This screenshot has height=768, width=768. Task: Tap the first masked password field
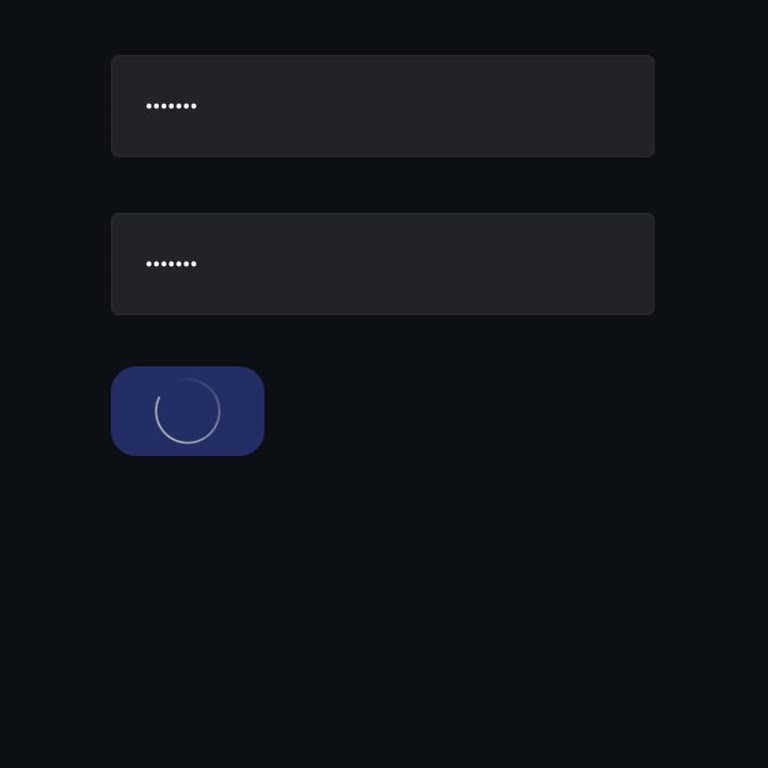[382, 106]
